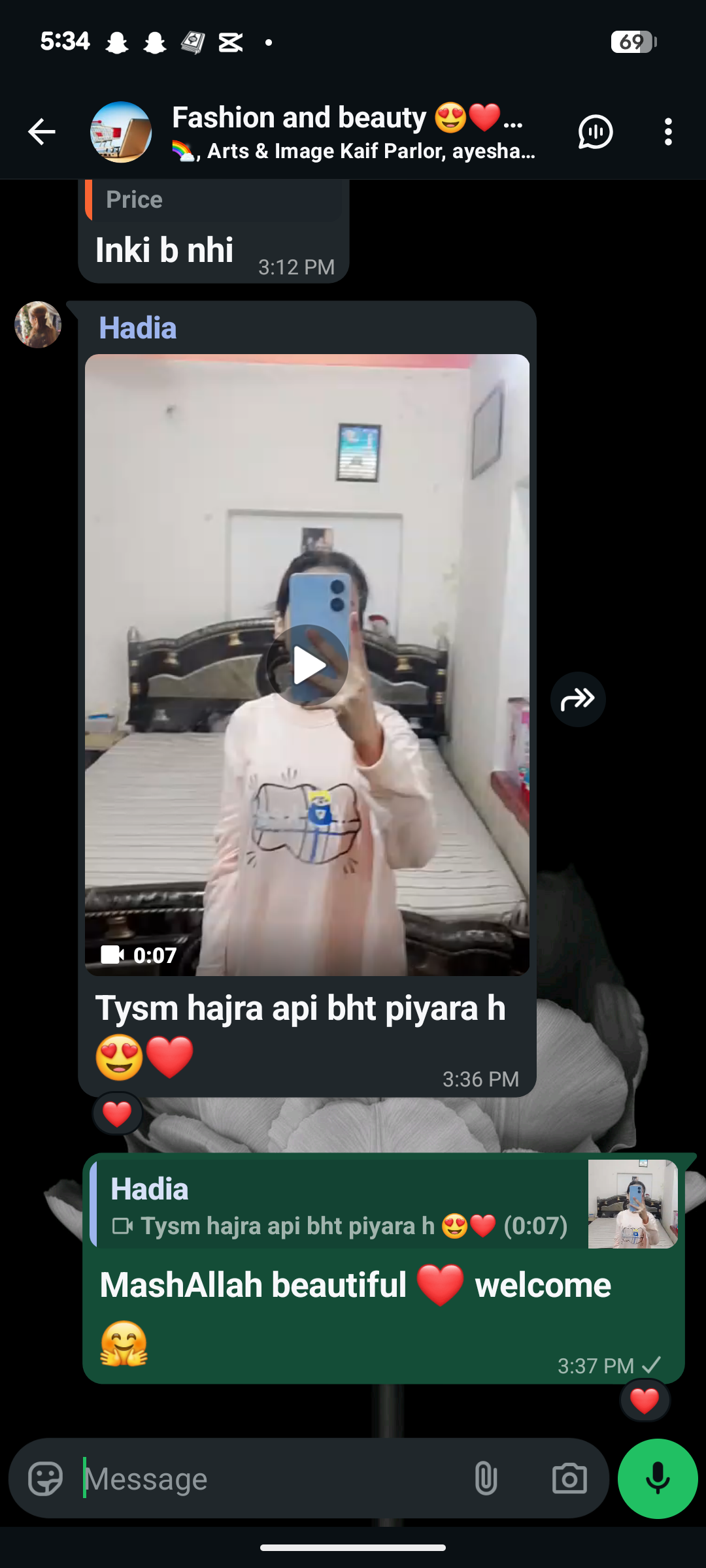The height and width of the screenshot is (1568, 706).
Task: Attach a file with the paperclip
Action: (x=486, y=1478)
